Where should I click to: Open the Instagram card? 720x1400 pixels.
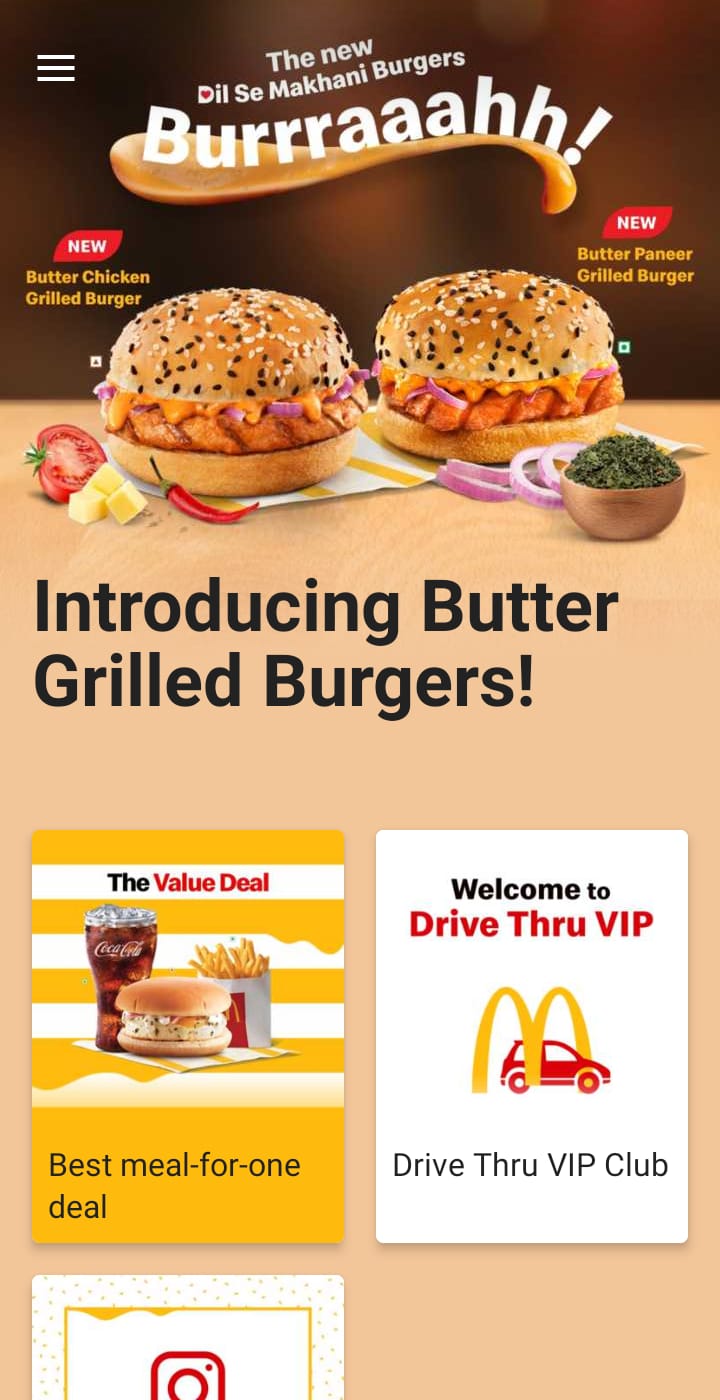[188, 1338]
